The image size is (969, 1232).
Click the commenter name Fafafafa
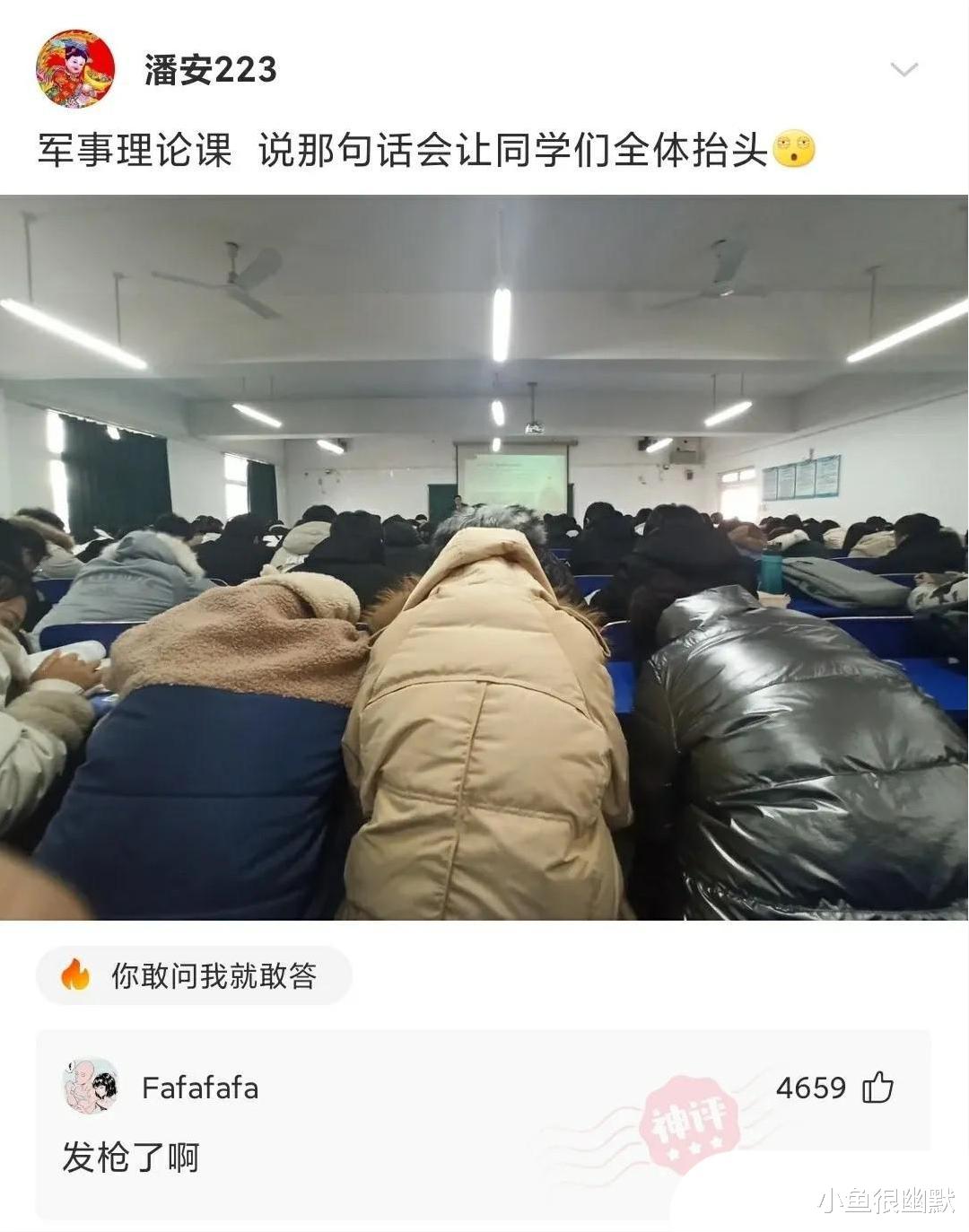(199, 1089)
